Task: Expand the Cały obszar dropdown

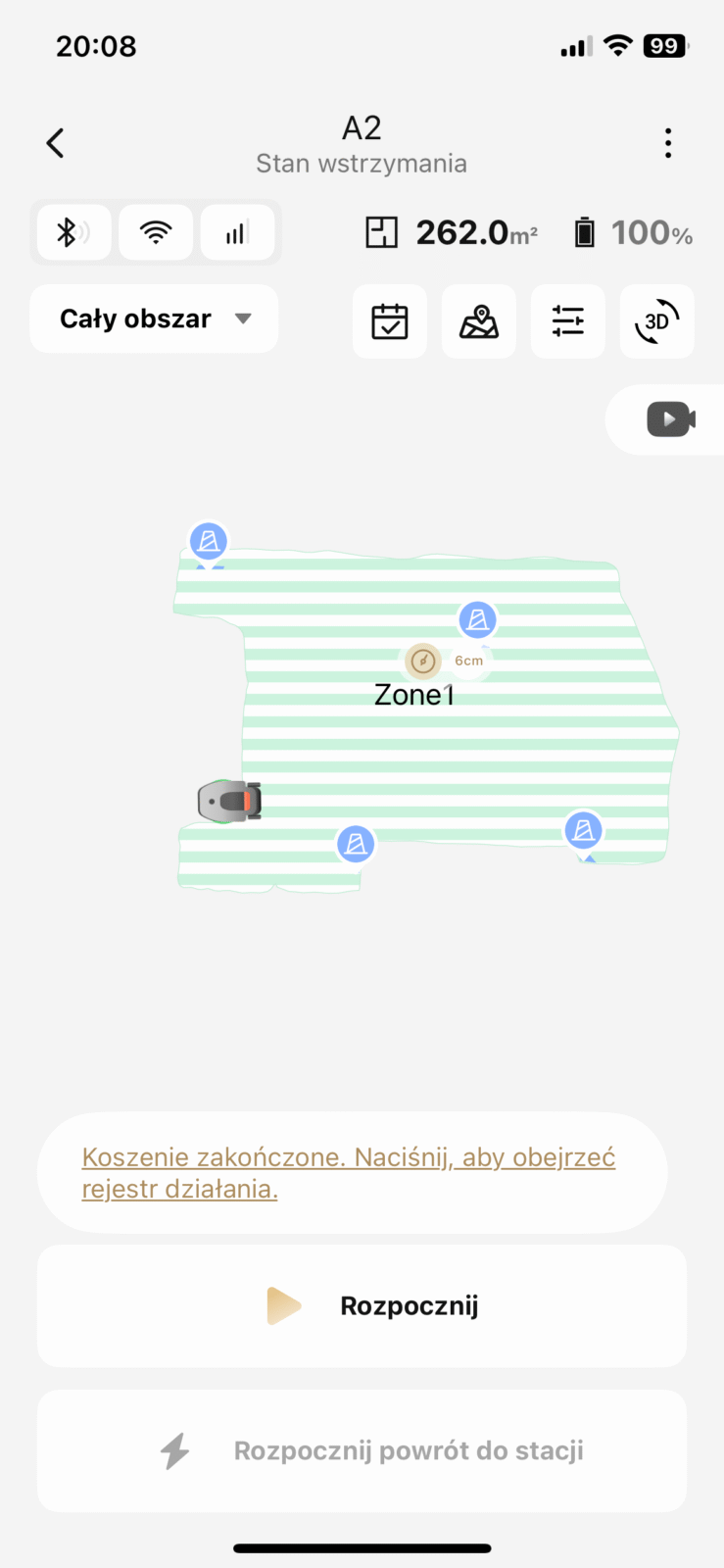Action: click(154, 318)
